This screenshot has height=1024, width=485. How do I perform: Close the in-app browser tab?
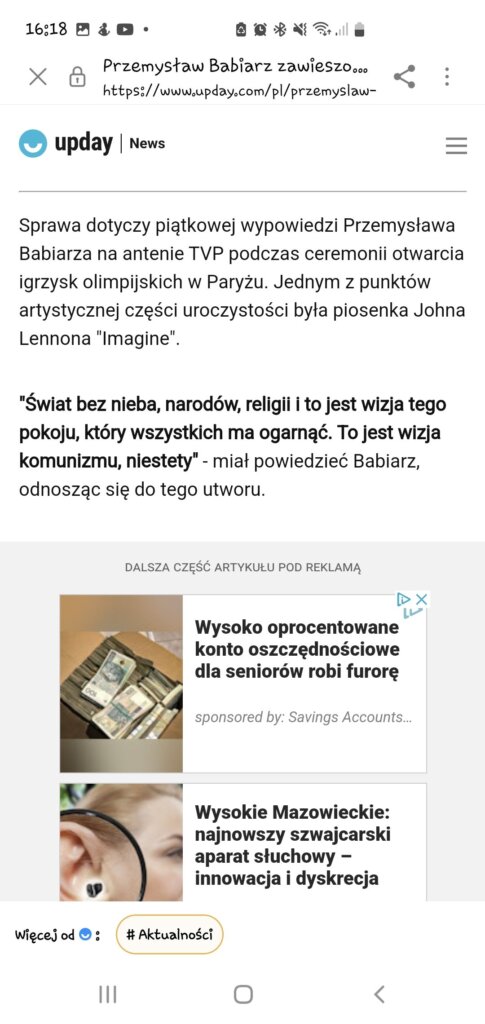38,77
